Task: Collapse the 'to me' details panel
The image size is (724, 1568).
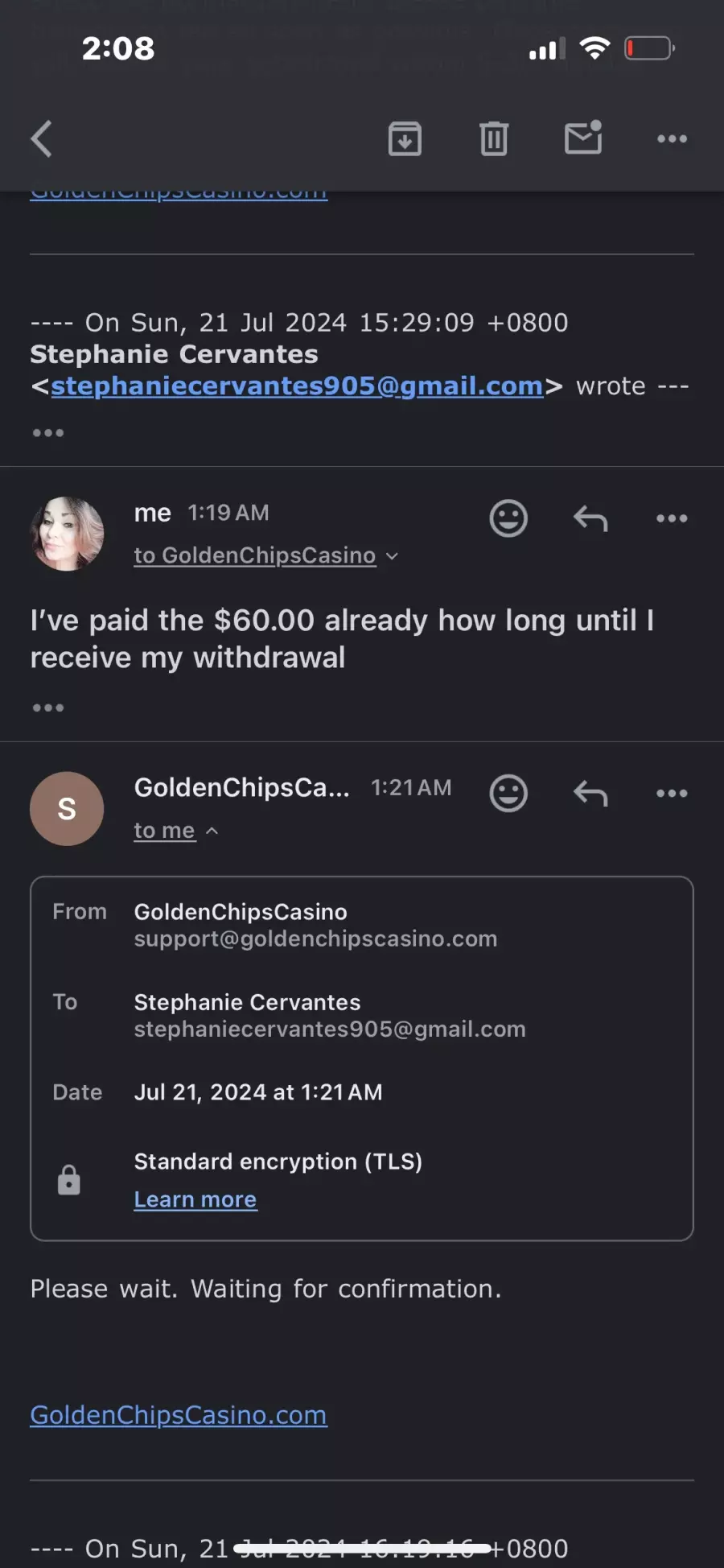Action: 176,831
